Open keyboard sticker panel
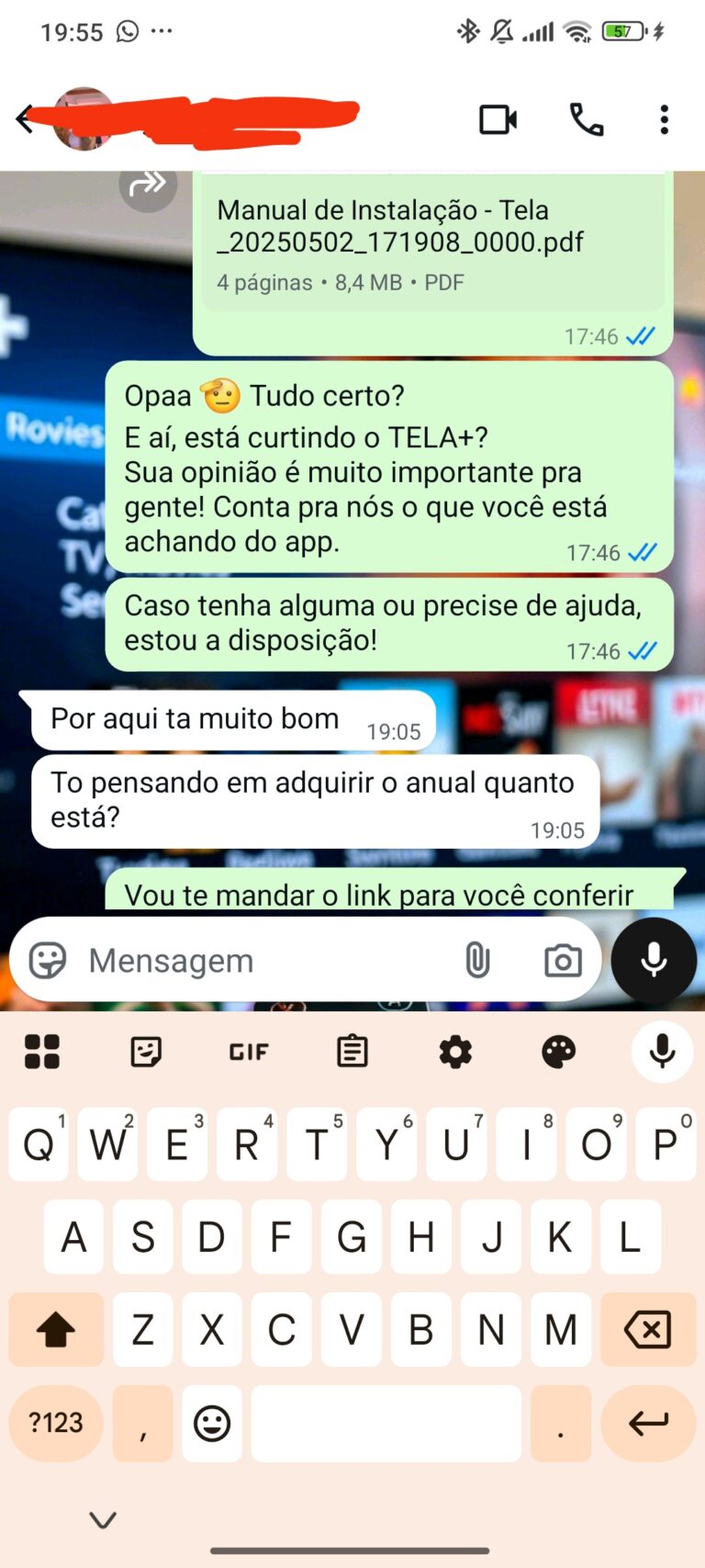This screenshot has width=705, height=1568. [146, 1052]
